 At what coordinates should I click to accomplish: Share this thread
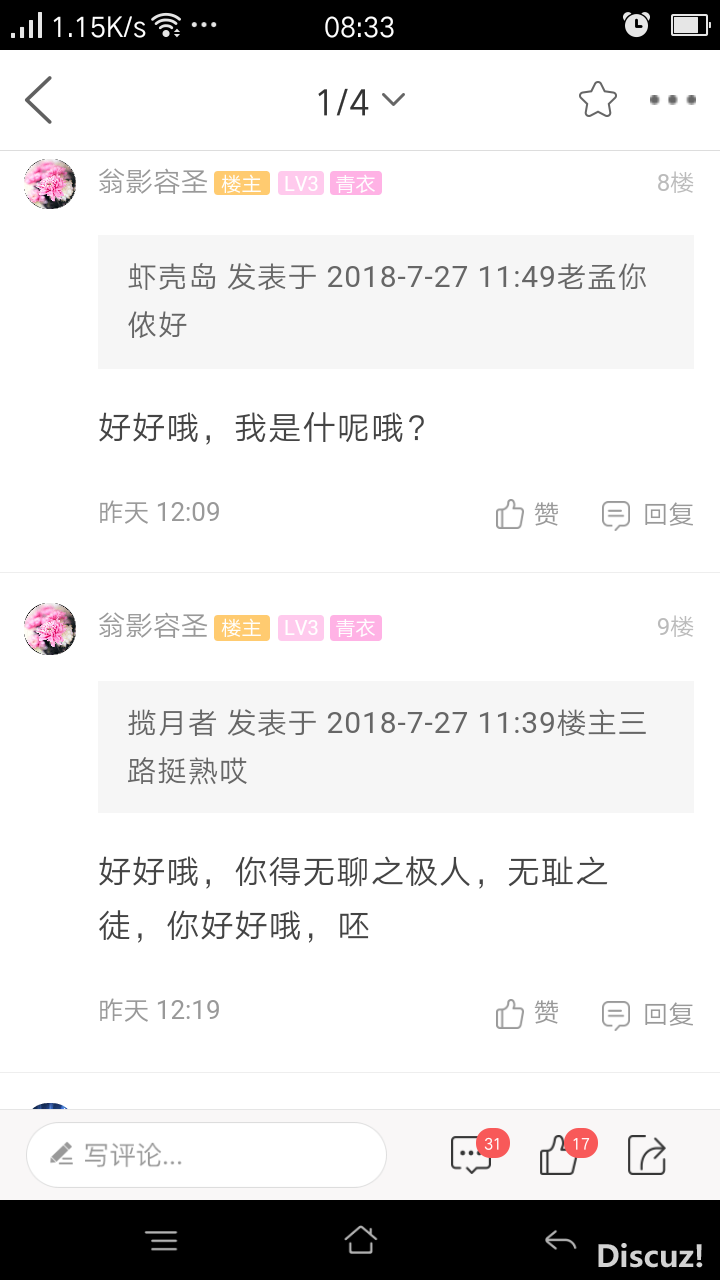pos(647,1155)
